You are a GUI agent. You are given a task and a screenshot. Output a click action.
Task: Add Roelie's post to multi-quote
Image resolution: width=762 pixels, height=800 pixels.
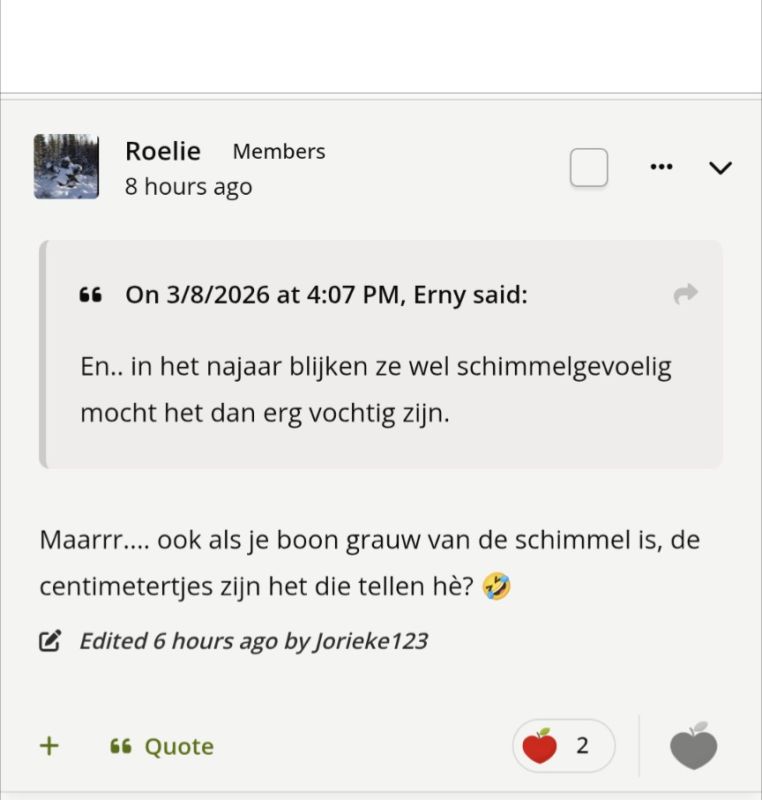point(49,746)
